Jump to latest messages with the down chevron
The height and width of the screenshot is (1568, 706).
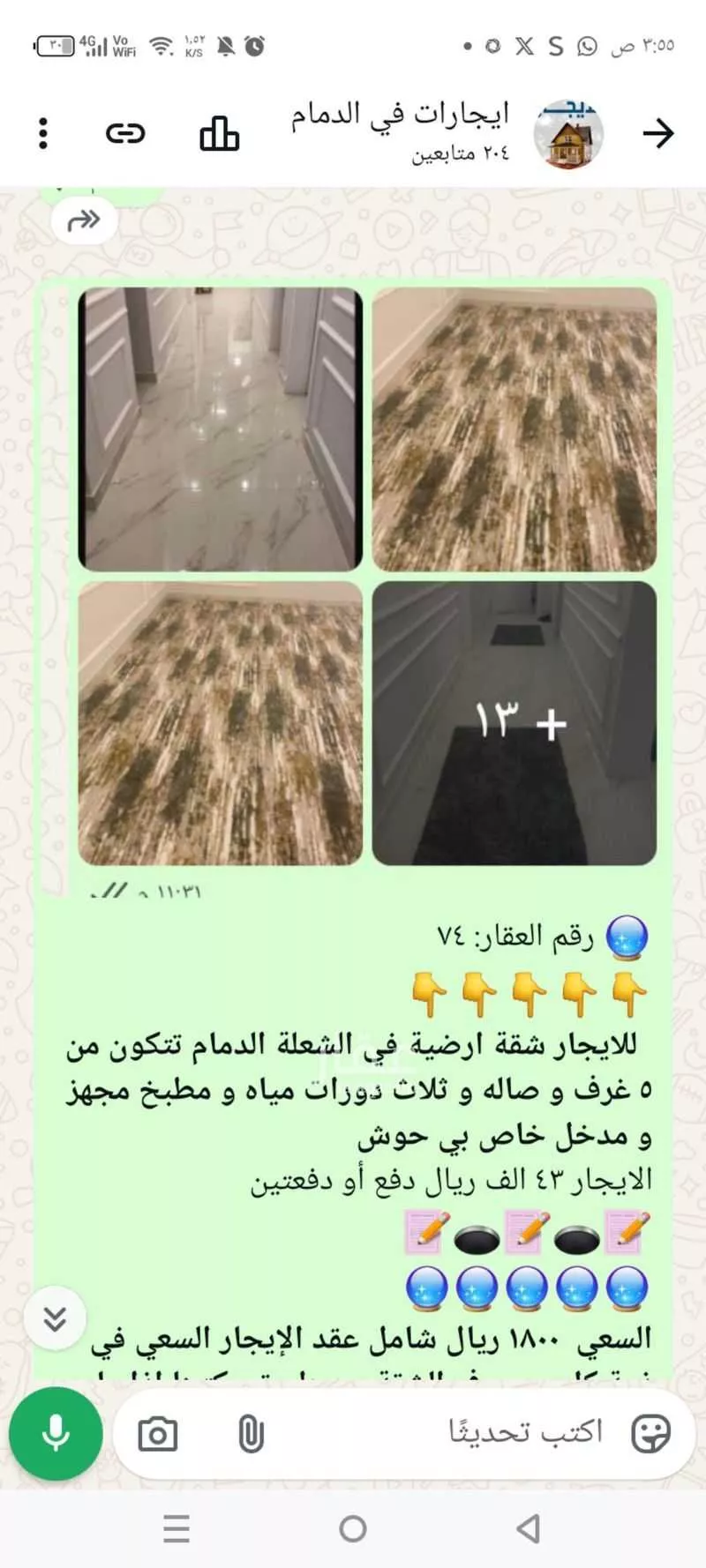tap(56, 1318)
